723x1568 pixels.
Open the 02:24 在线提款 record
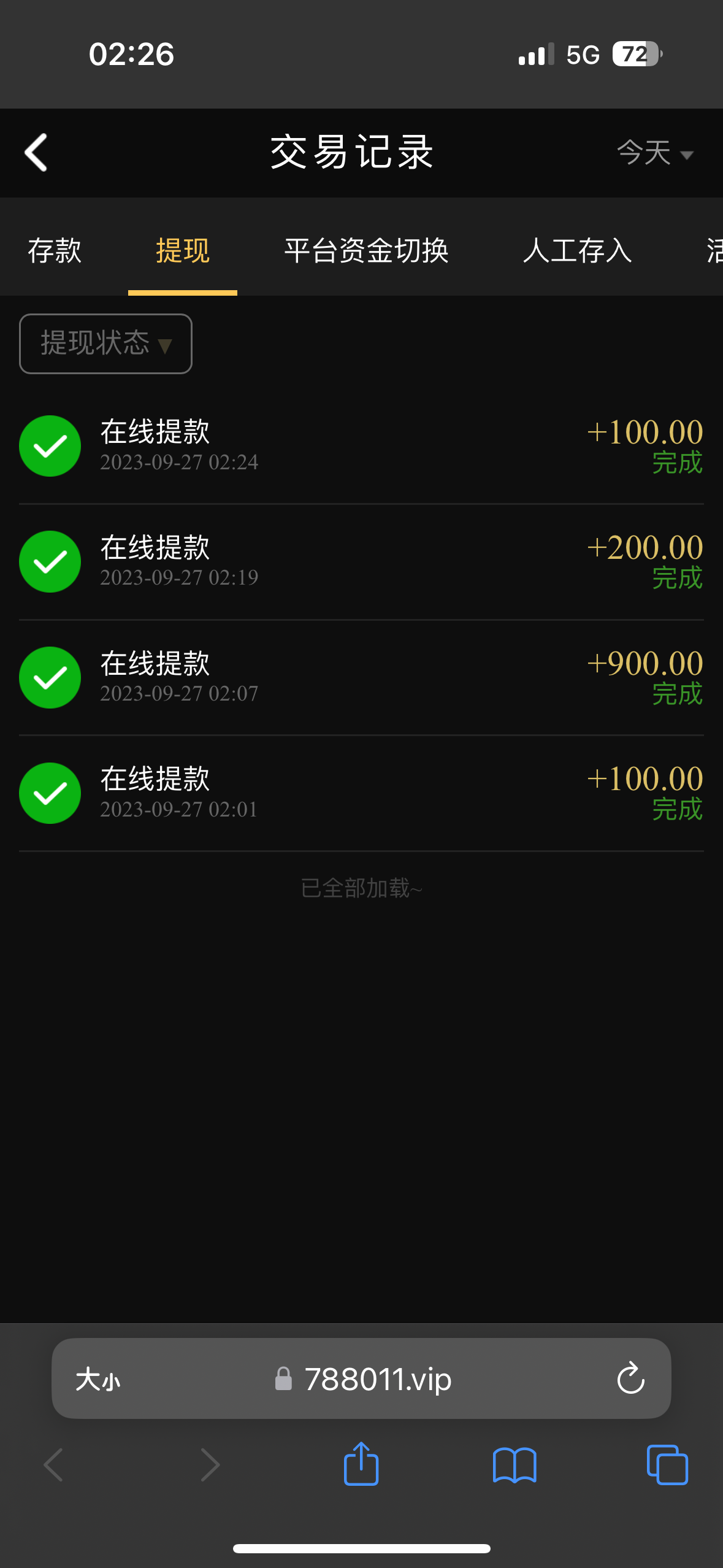pyautogui.click(x=361, y=446)
